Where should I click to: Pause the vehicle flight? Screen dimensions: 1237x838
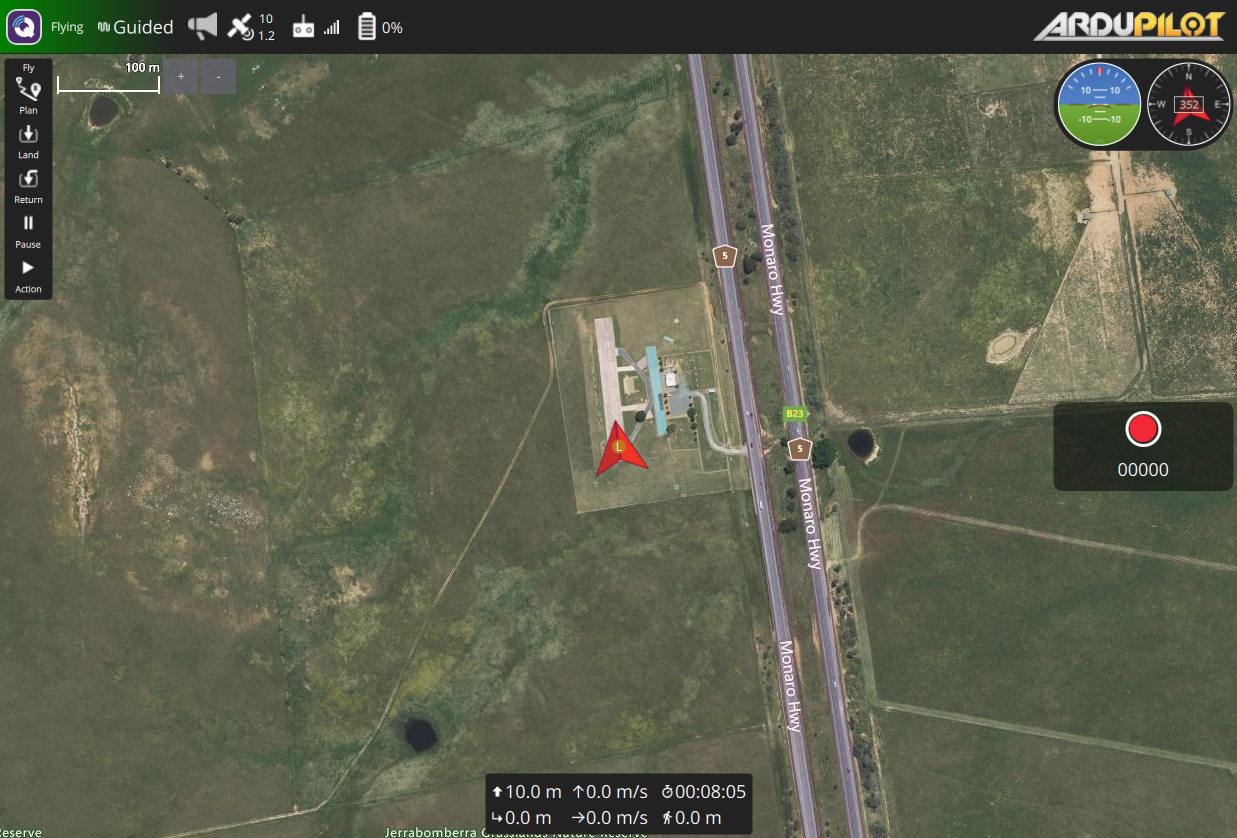click(x=28, y=230)
